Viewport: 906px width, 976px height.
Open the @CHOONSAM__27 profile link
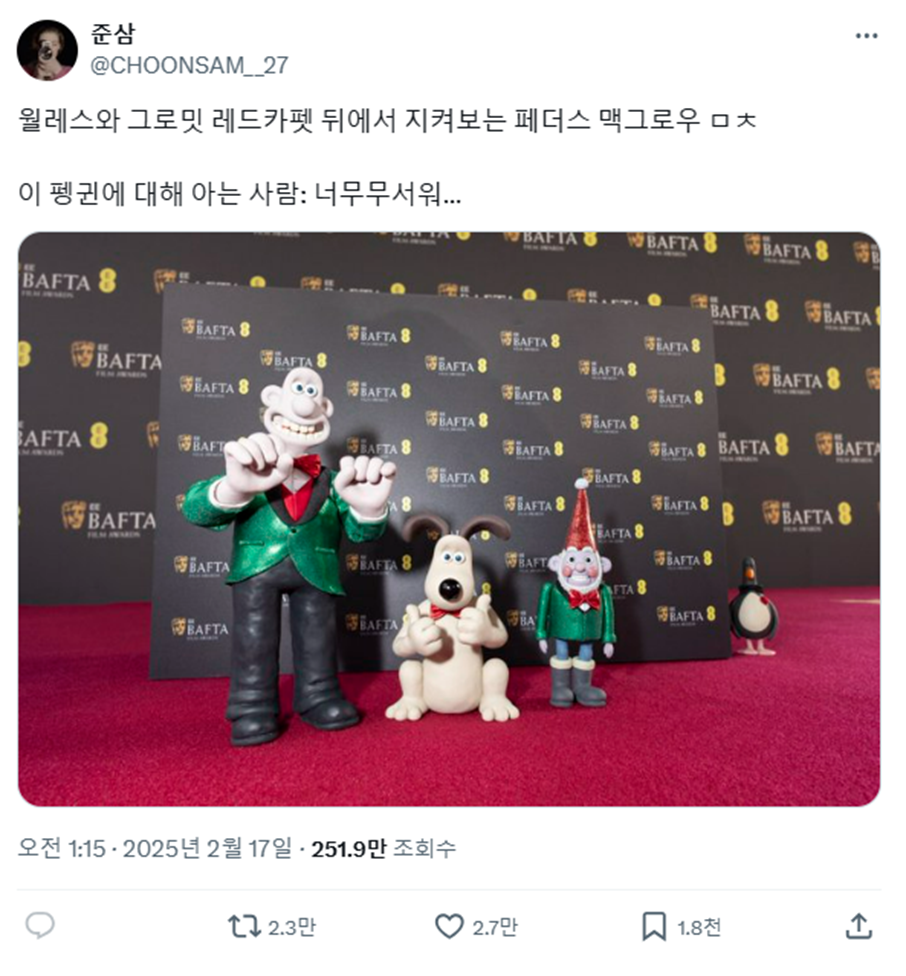coord(190,65)
